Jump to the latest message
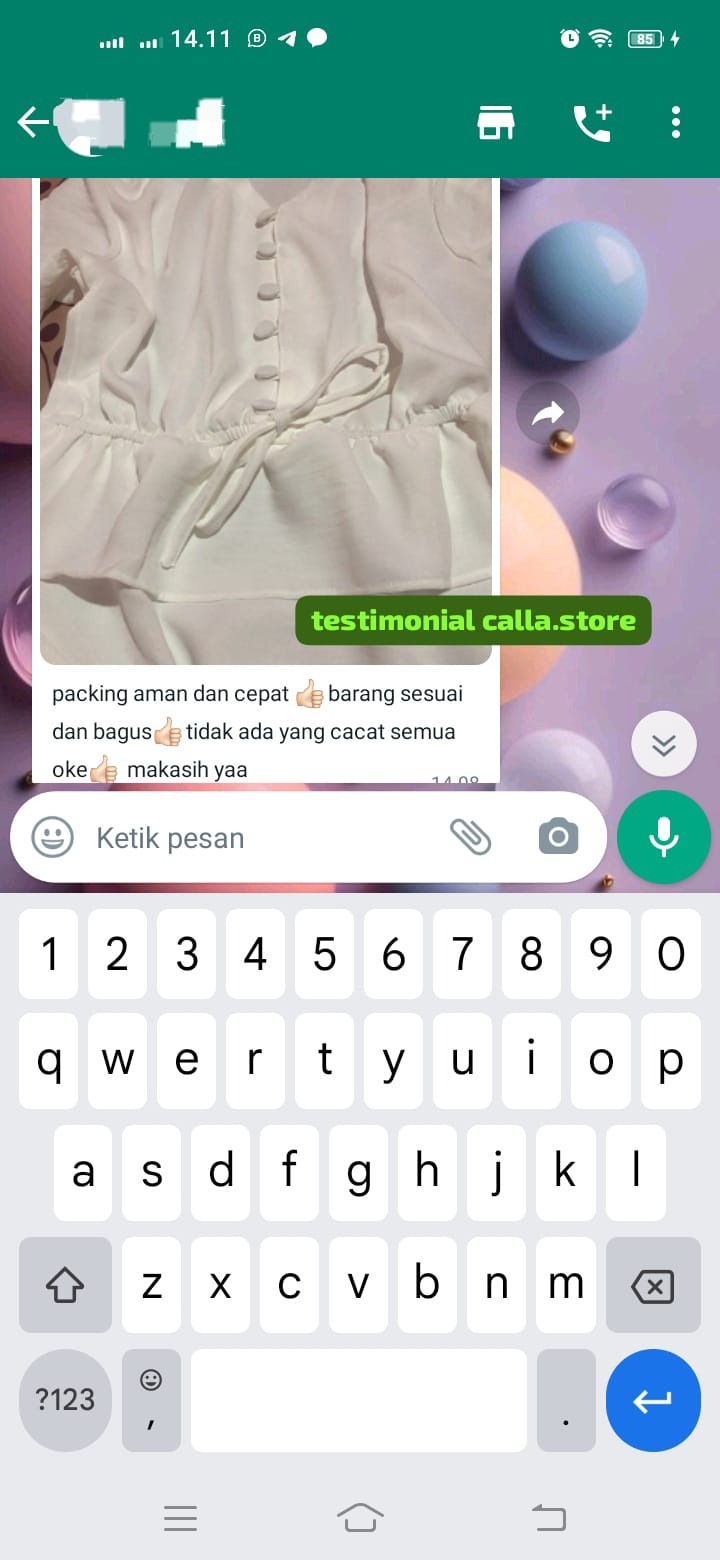Image resolution: width=720 pixels, height=1560 pixels. click(x=664, y=745)
